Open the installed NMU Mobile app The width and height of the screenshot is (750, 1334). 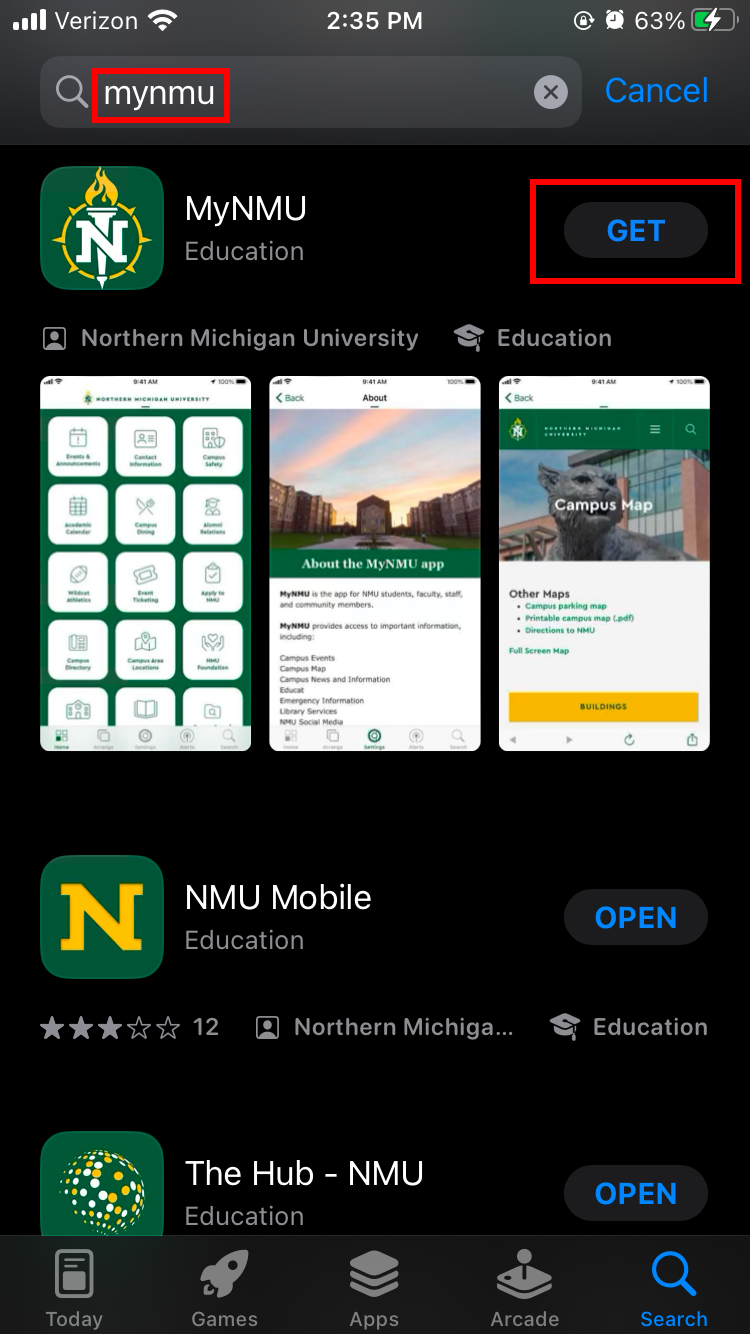click(635, 918)
